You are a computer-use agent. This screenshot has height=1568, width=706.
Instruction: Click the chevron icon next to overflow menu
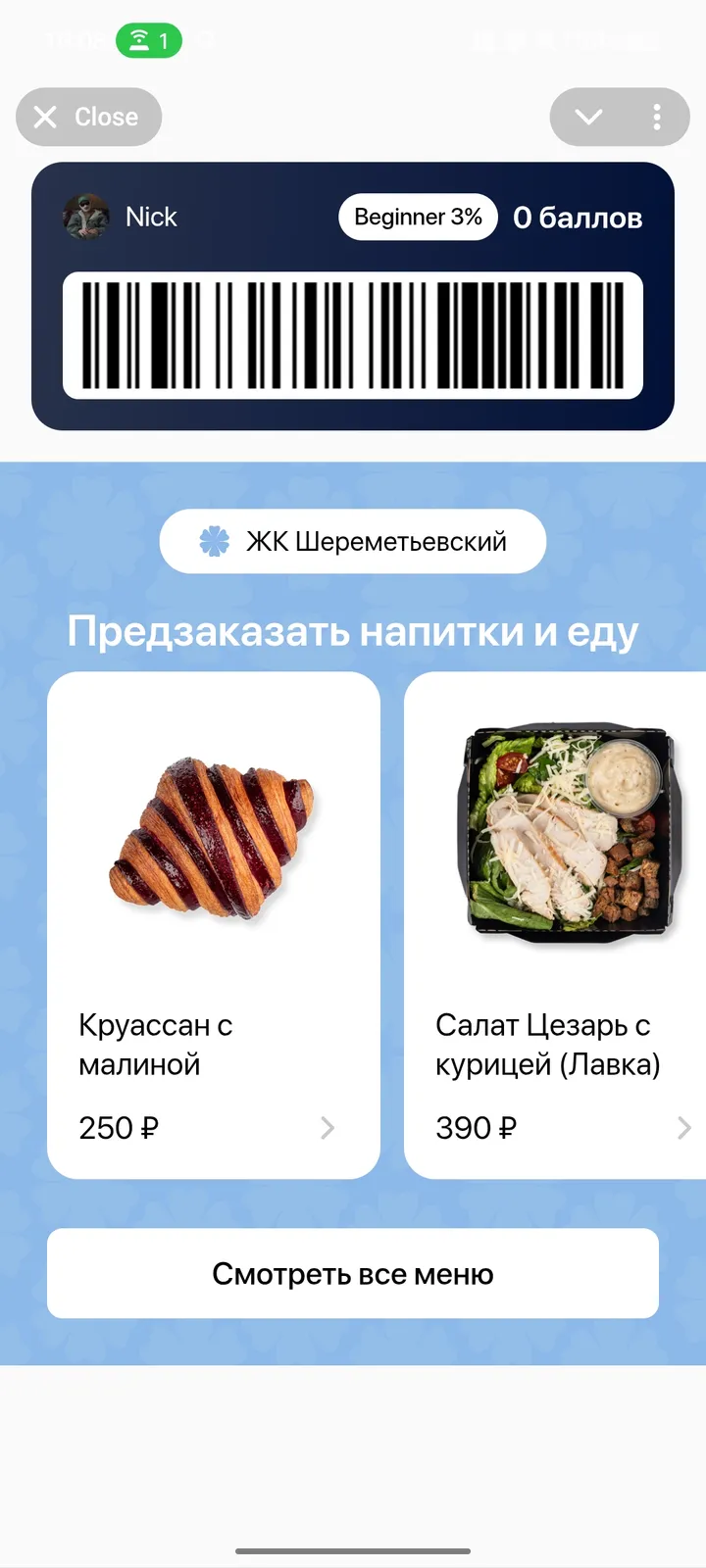pos(588,117)
